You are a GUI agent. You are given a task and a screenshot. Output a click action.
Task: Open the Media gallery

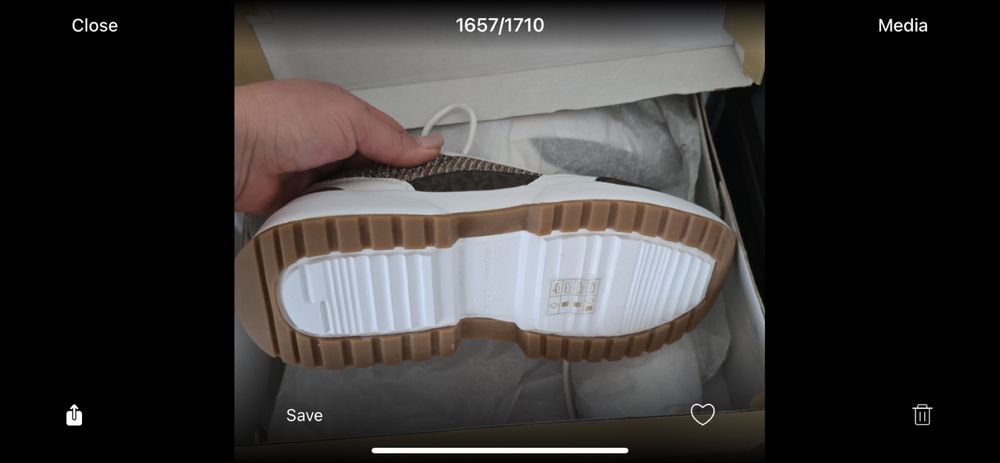(902, 26)
